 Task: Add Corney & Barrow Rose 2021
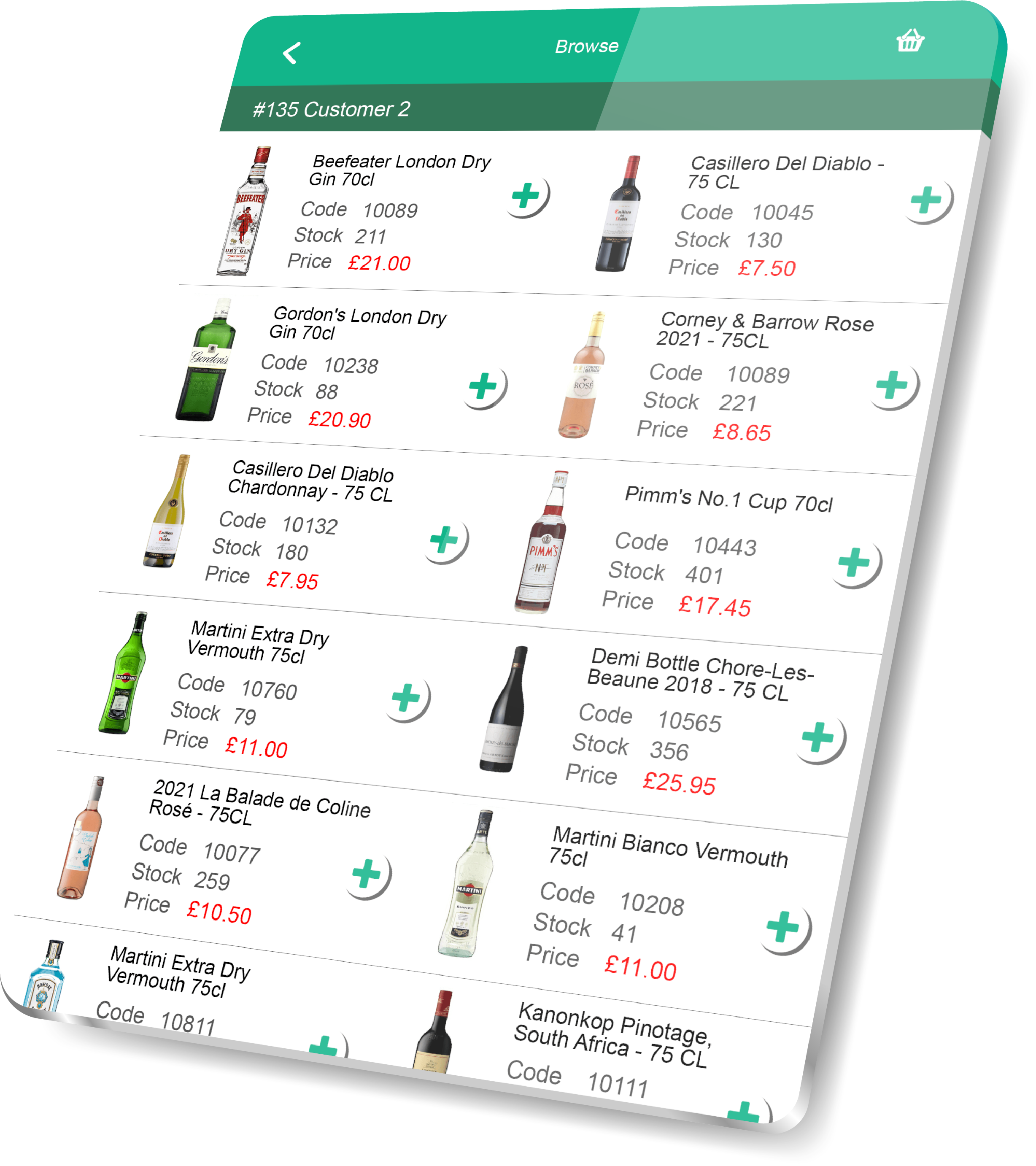tap(893, 386)
